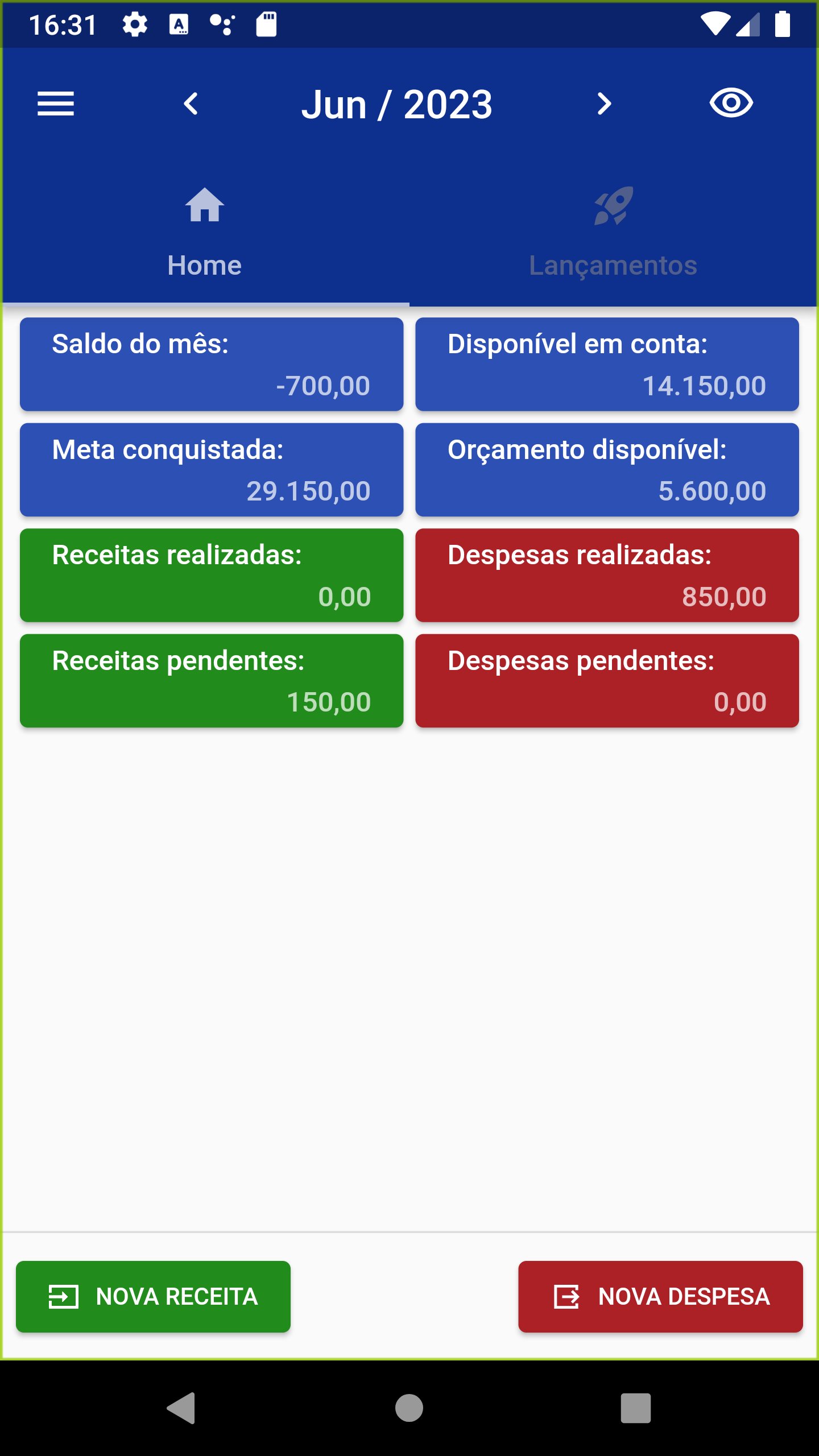The image size is (819, 1456).
Task: Add a new income with Nova Receita
Action: pos(154,1297)
